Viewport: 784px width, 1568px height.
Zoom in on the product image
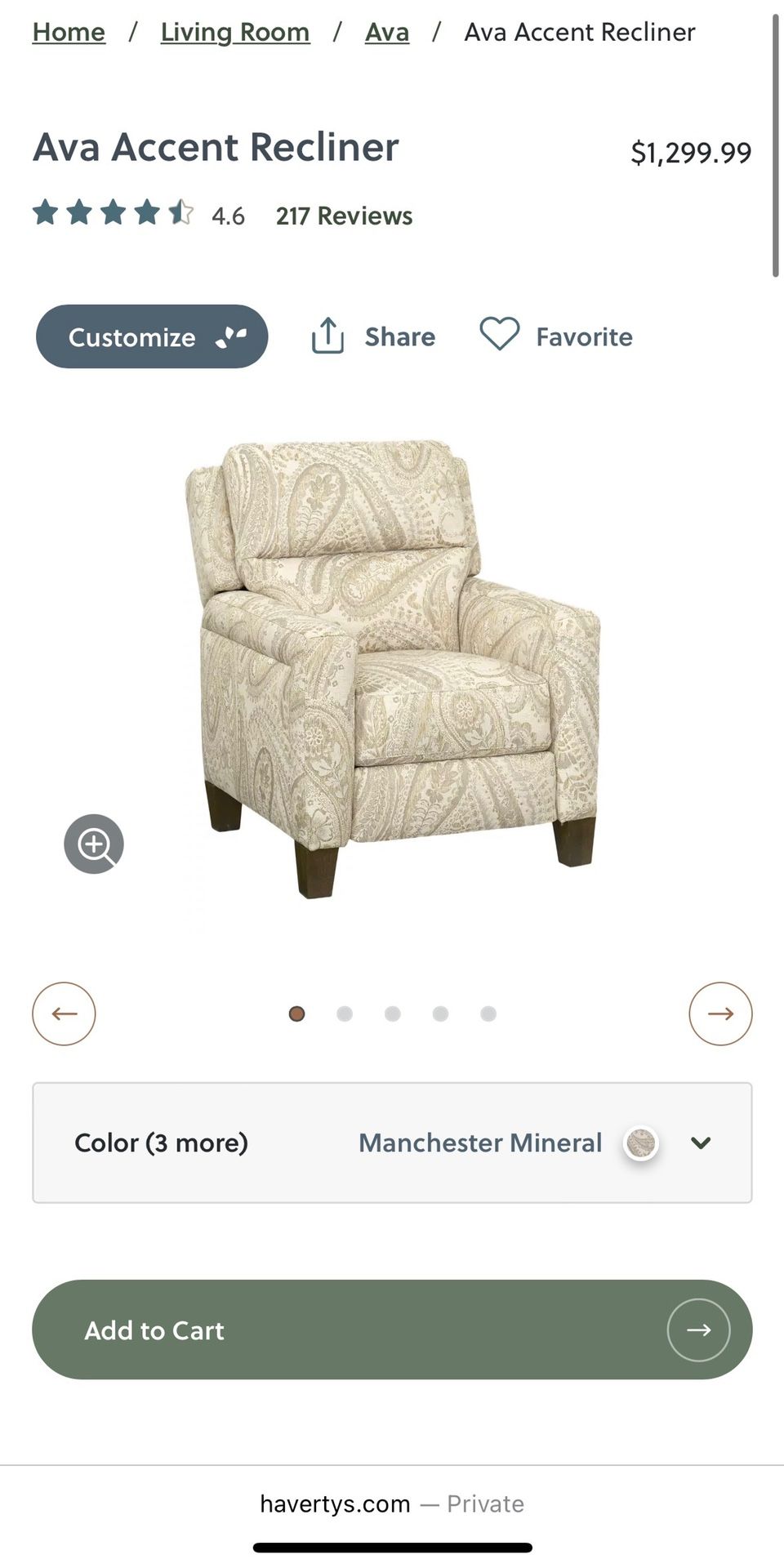(94, 844)
